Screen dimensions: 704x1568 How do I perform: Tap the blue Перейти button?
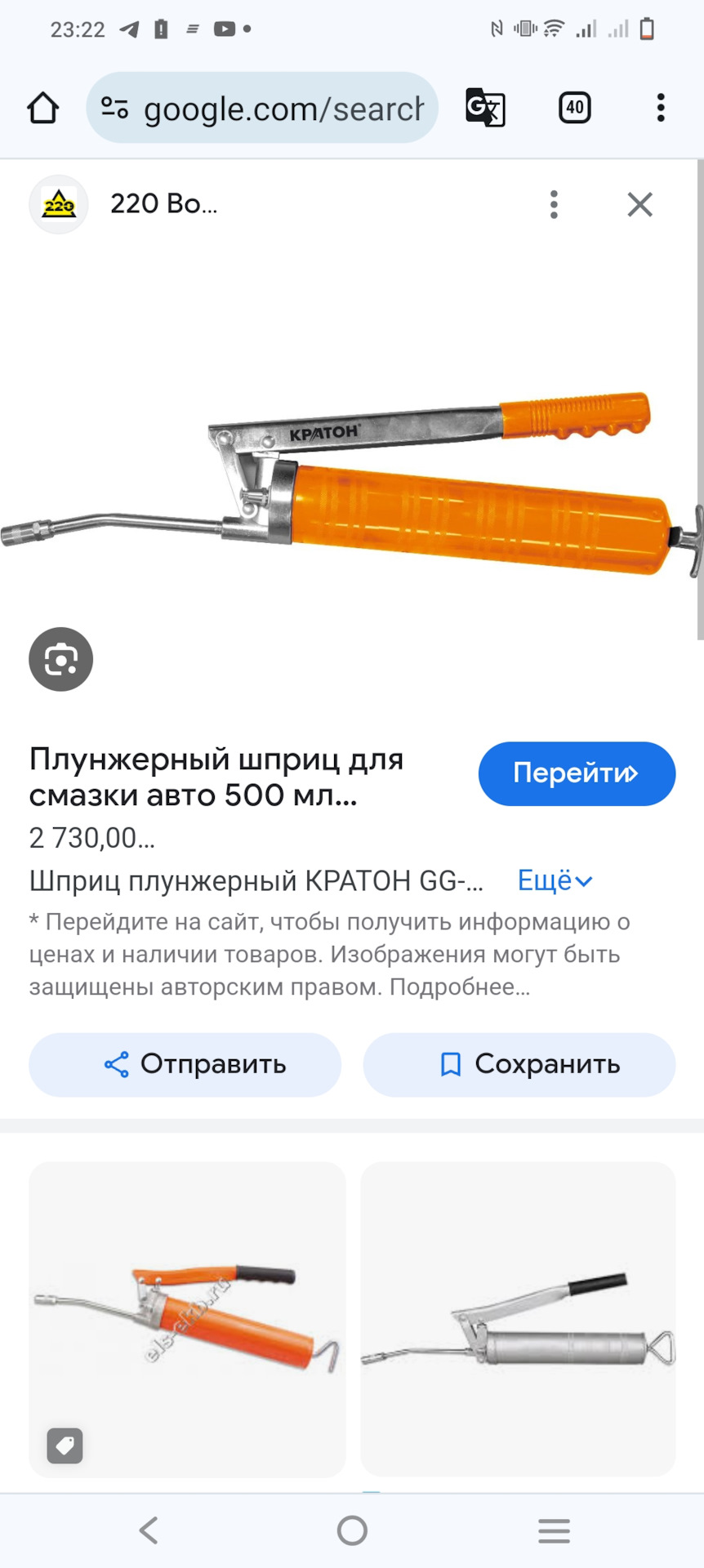click(576, 773)
